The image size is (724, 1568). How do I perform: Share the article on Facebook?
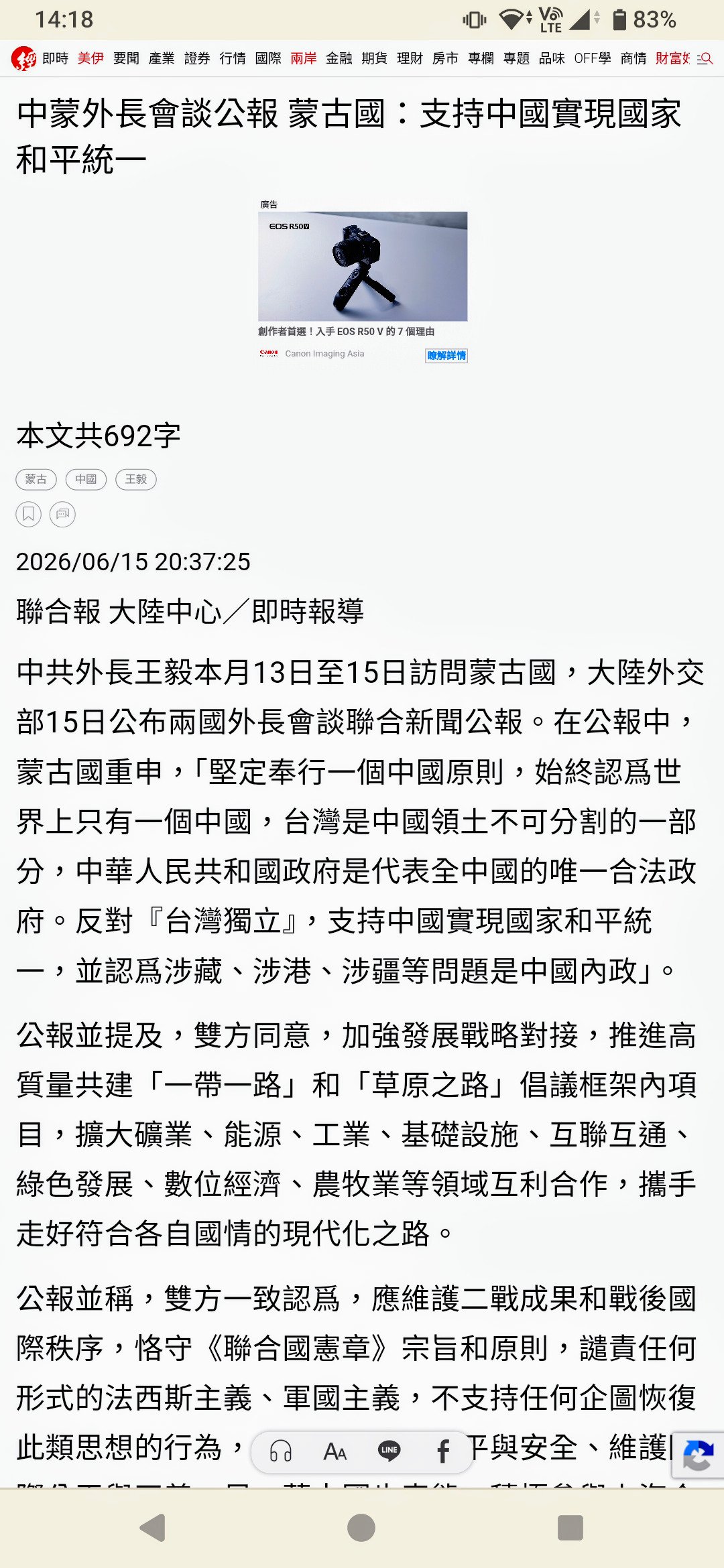(443, 1451)
